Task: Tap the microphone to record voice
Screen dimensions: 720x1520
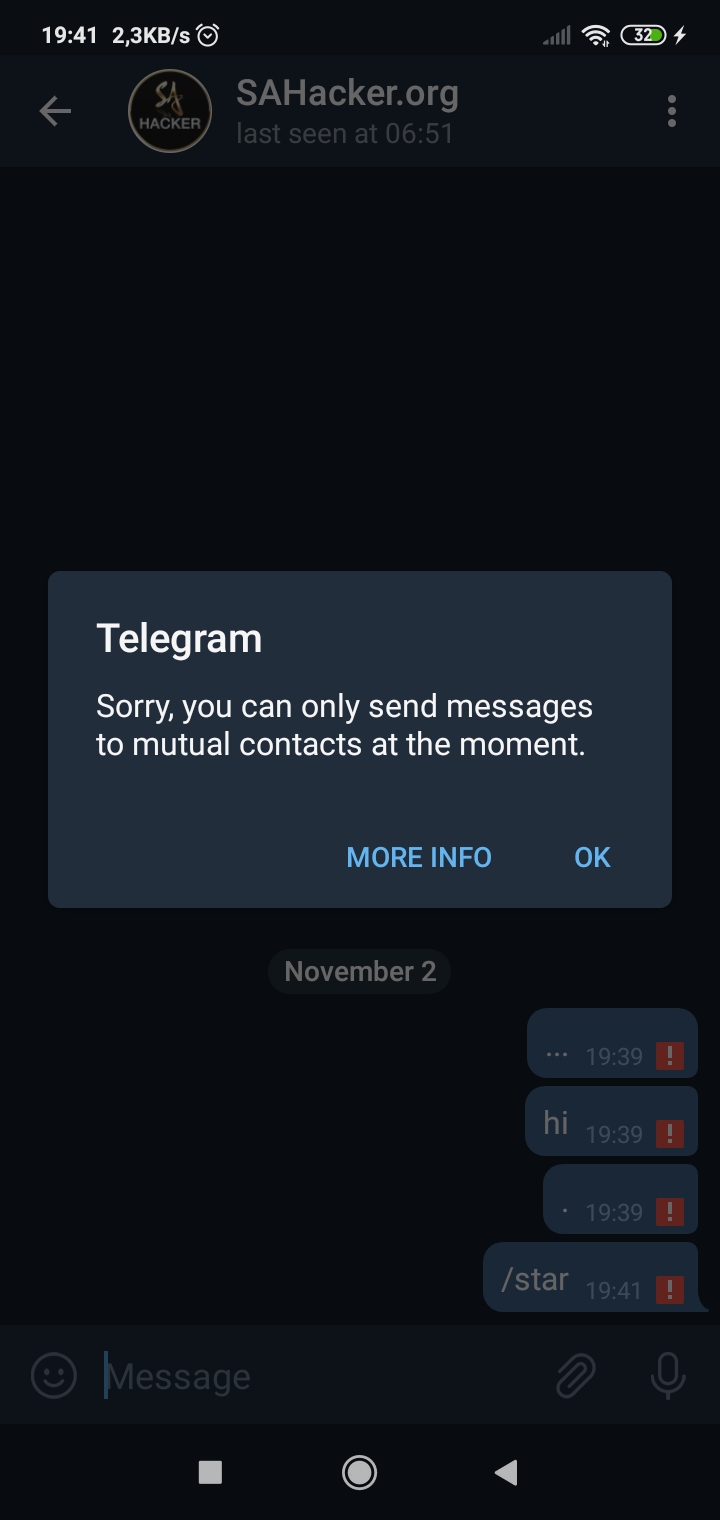Action: tap(667, 1376)
